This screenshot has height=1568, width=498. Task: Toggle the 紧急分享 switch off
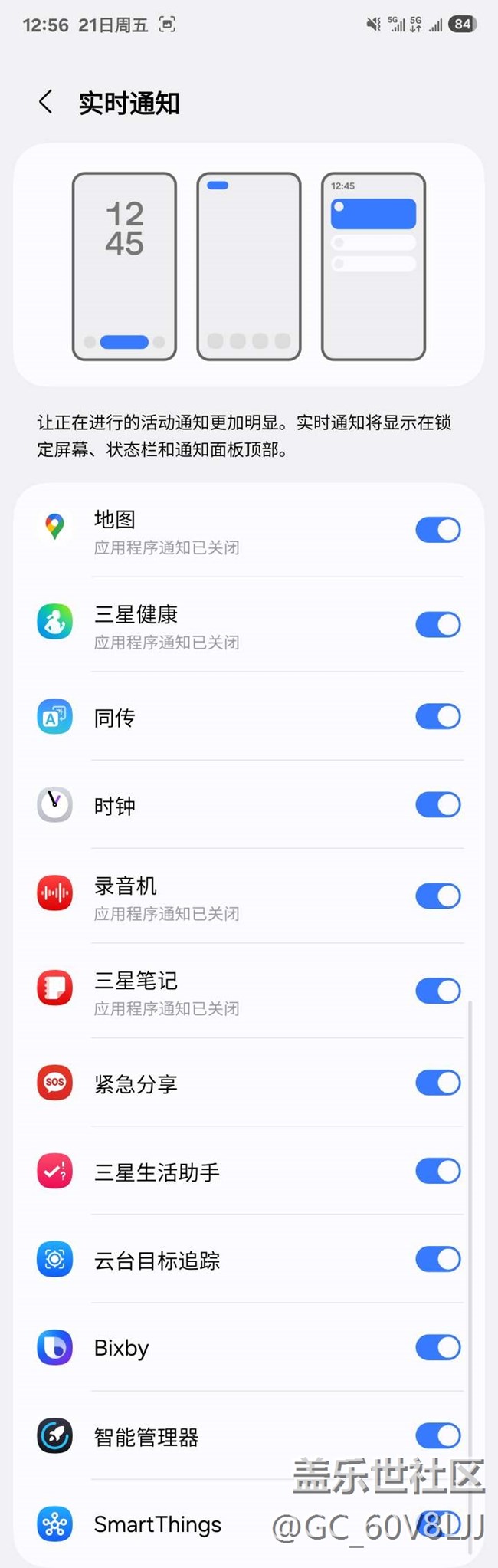point(437,1083)
